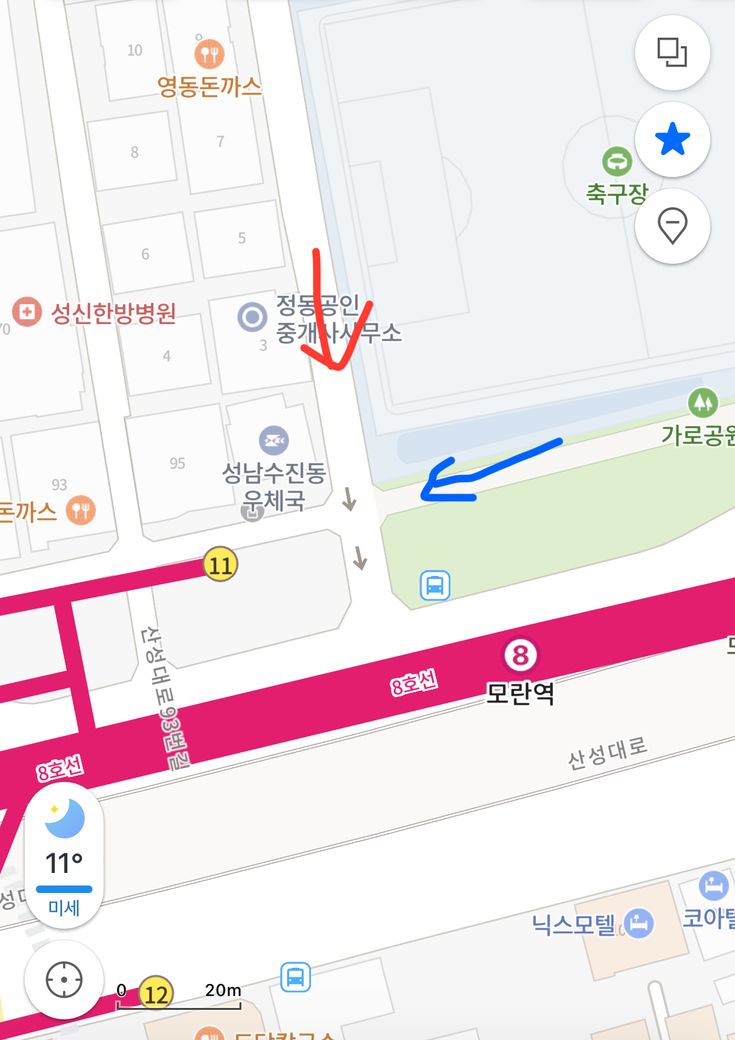
Task: Open favorites with the blue star button
Action: tap(672, 140)
